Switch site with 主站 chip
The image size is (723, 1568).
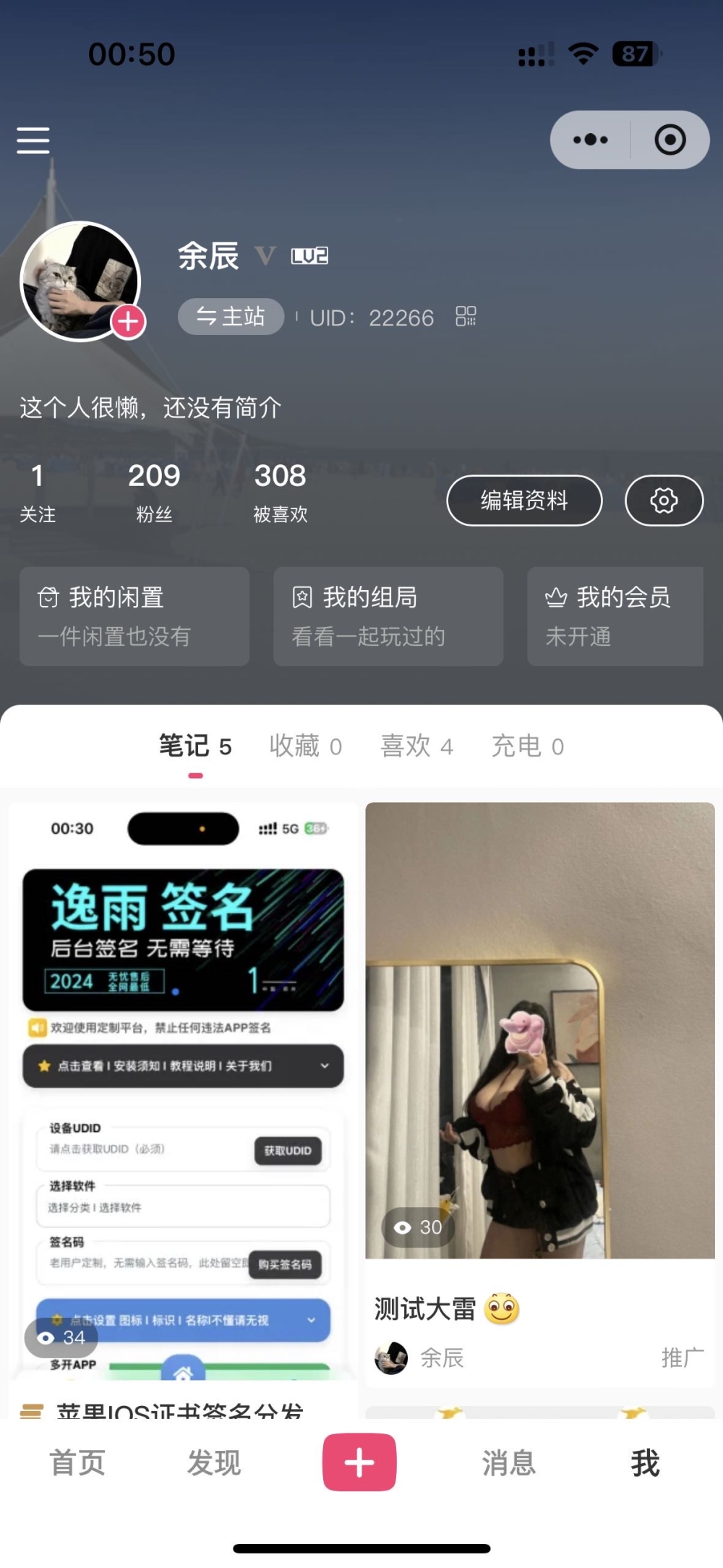coord(231,317)
